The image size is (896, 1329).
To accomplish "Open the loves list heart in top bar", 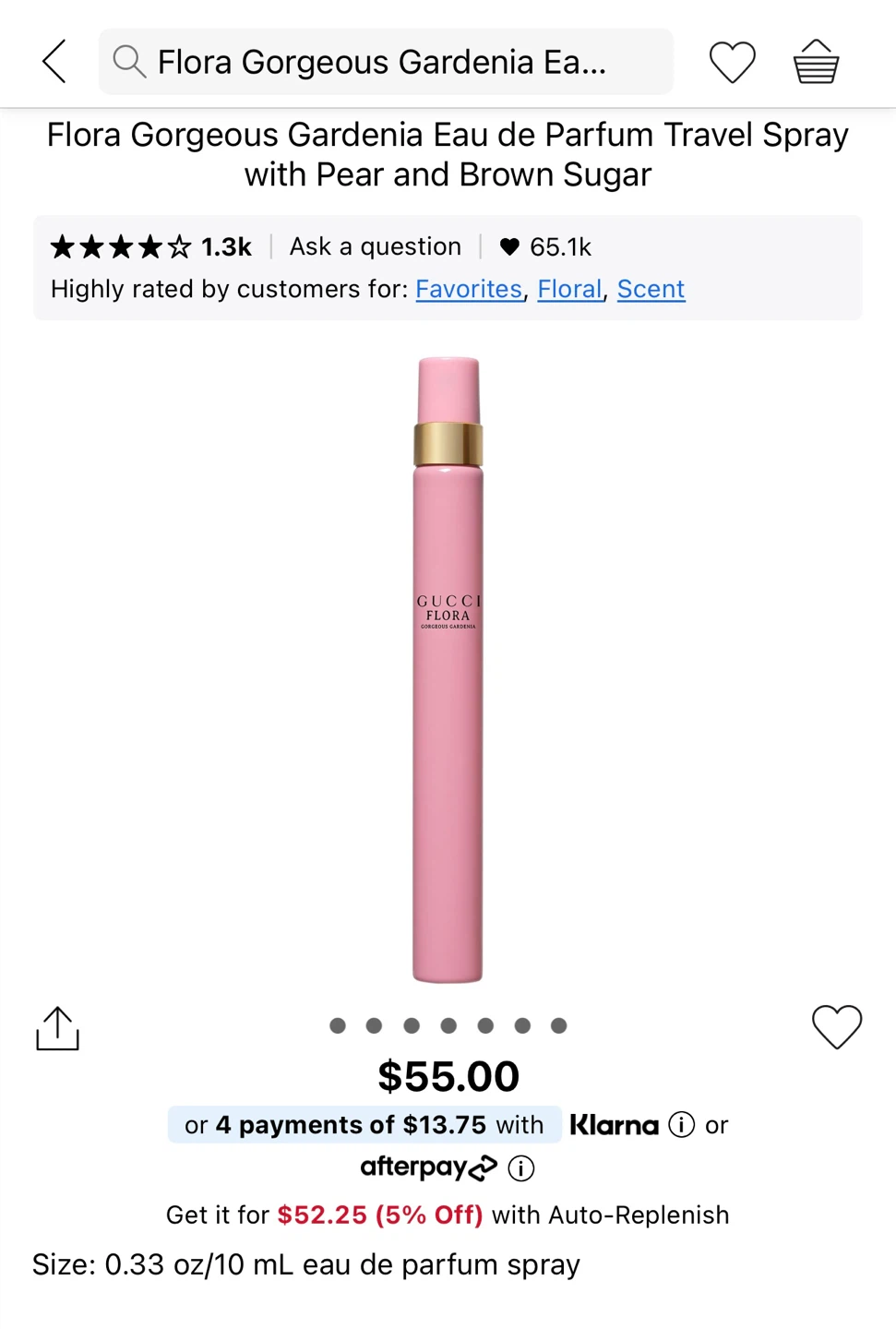I will pyautogui.click(x=732, y=62).
